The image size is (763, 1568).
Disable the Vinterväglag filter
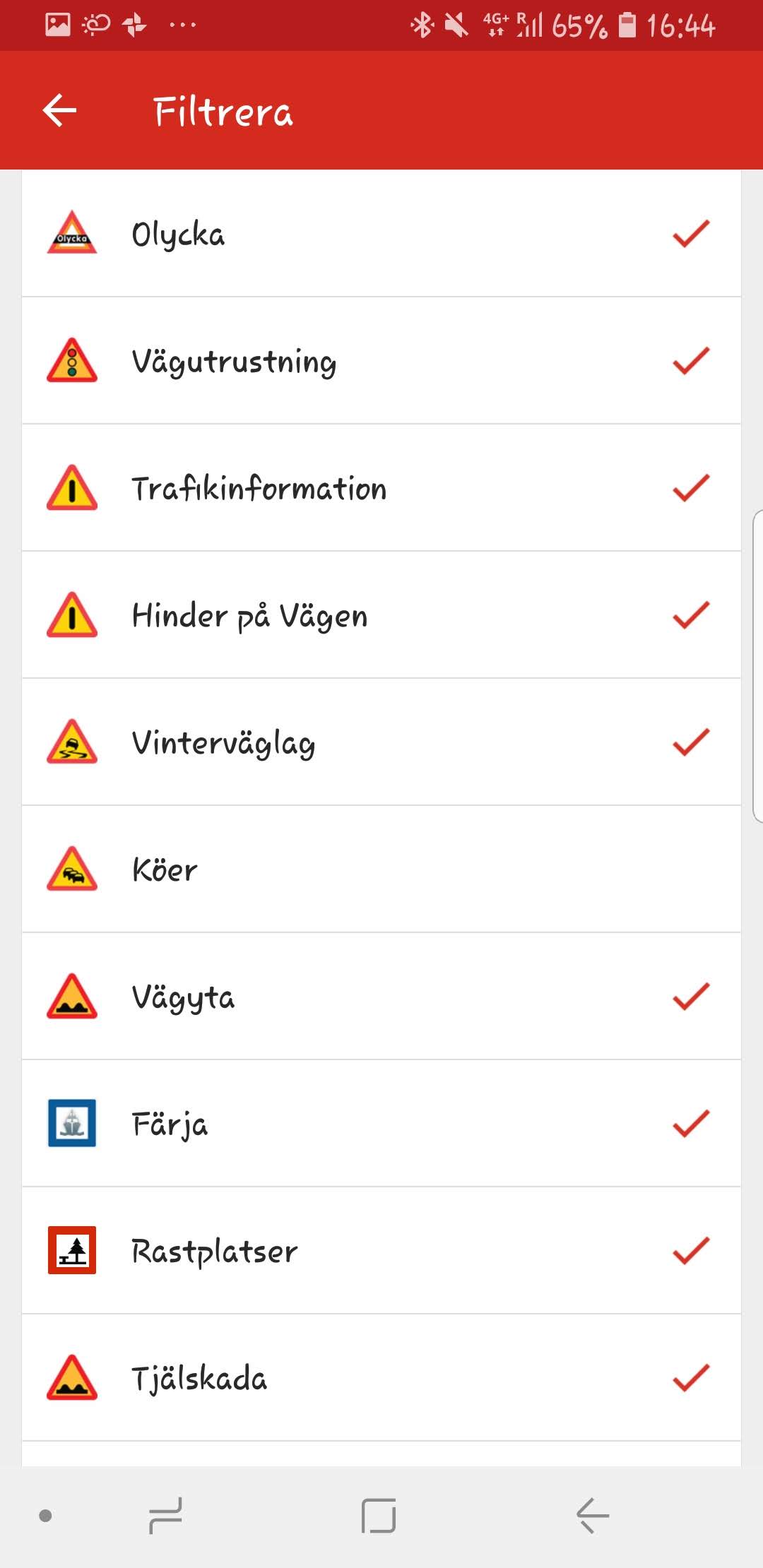(x=381, y=742)
